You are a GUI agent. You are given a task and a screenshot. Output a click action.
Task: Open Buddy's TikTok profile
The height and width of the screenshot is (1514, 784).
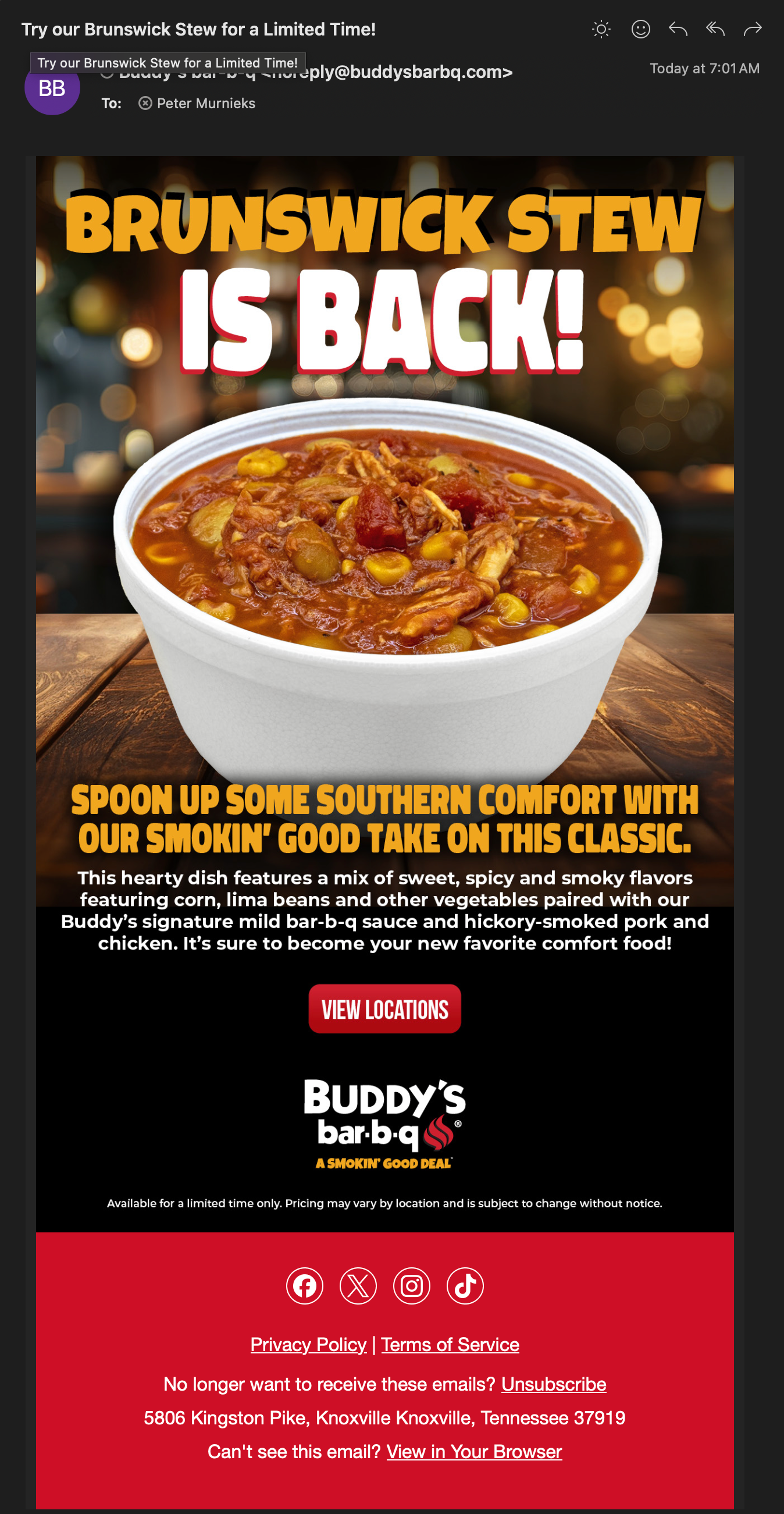click(x=465, y=1286)
